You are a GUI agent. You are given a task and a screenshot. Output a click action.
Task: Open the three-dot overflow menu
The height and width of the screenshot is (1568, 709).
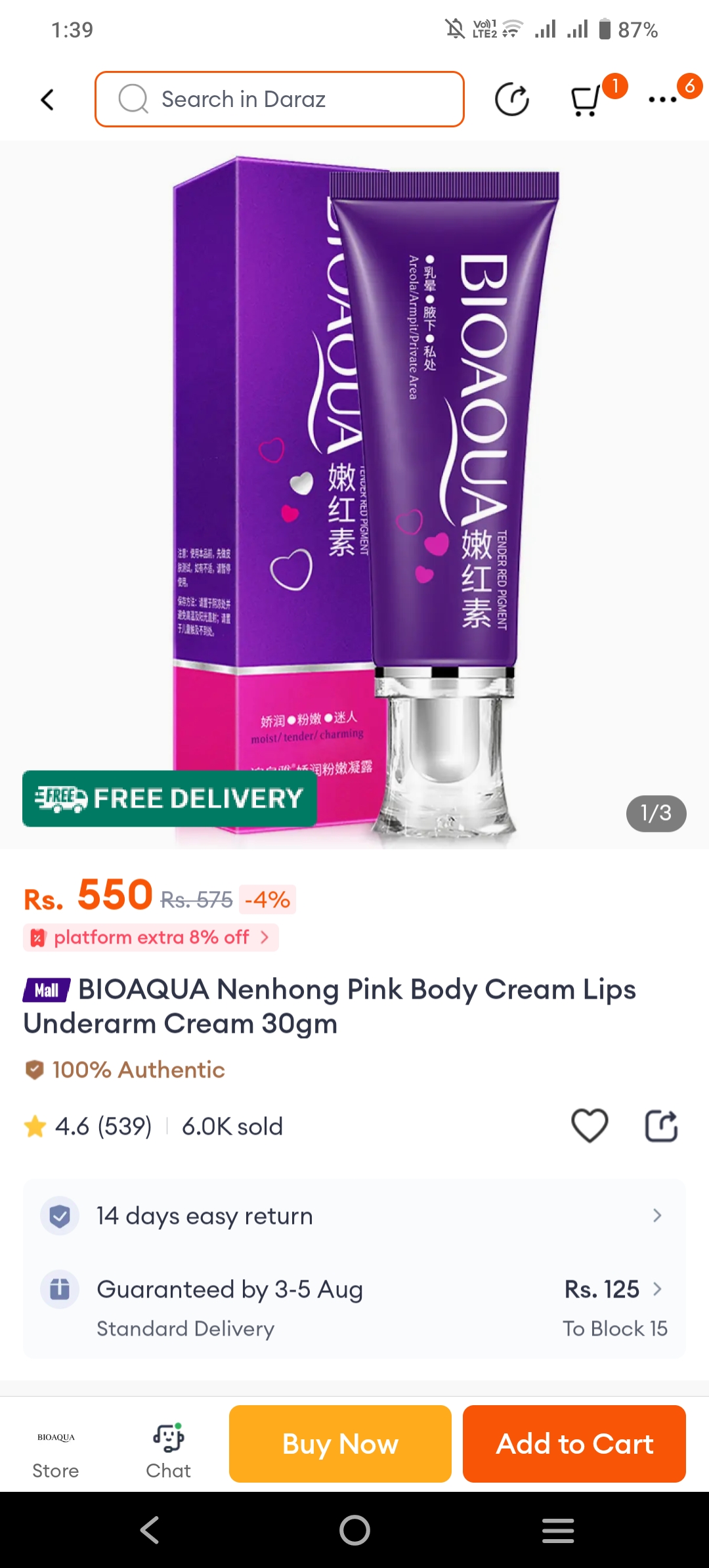pyautogui.click(x=663, y=100)
